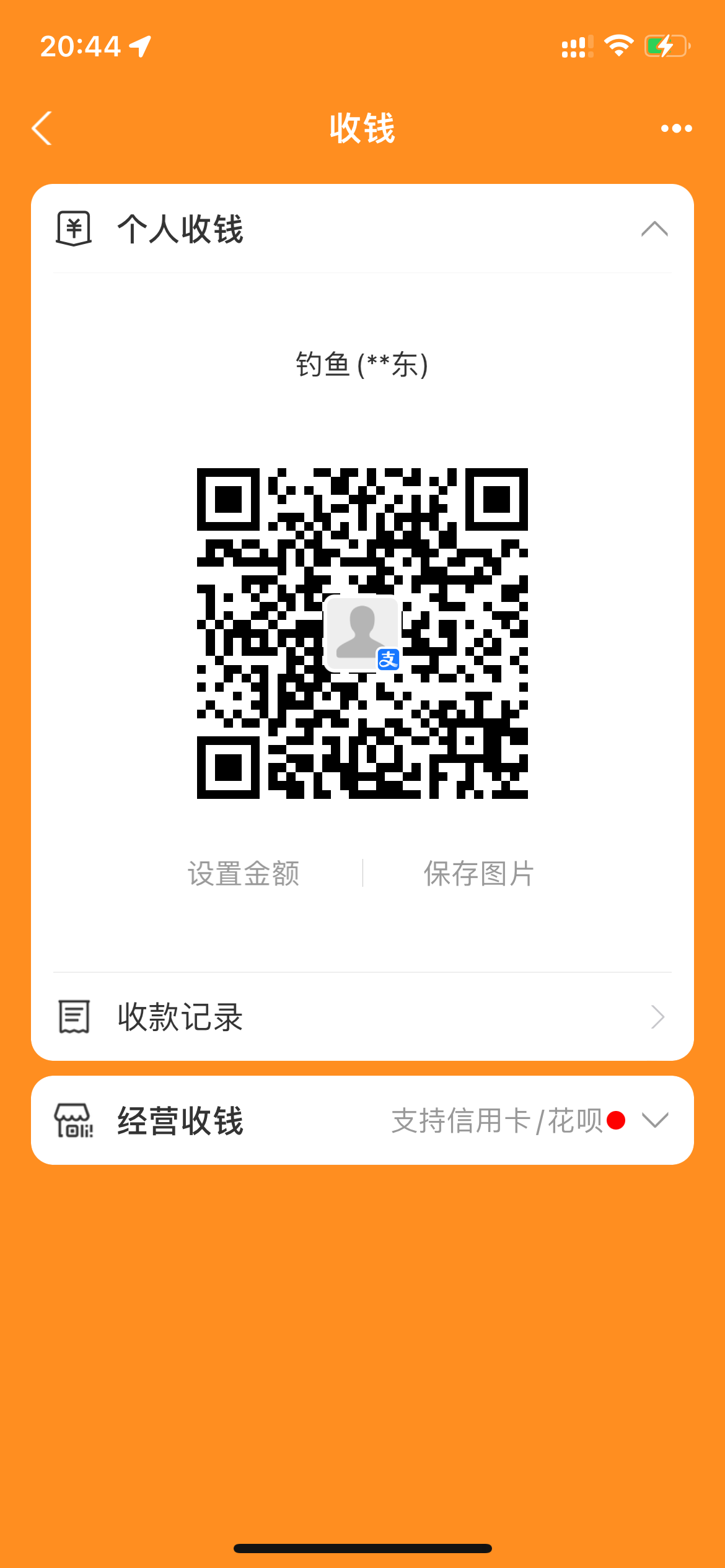Tap 设置金额 to set an amount
725x1568 pixels.
tap(244, 874)
